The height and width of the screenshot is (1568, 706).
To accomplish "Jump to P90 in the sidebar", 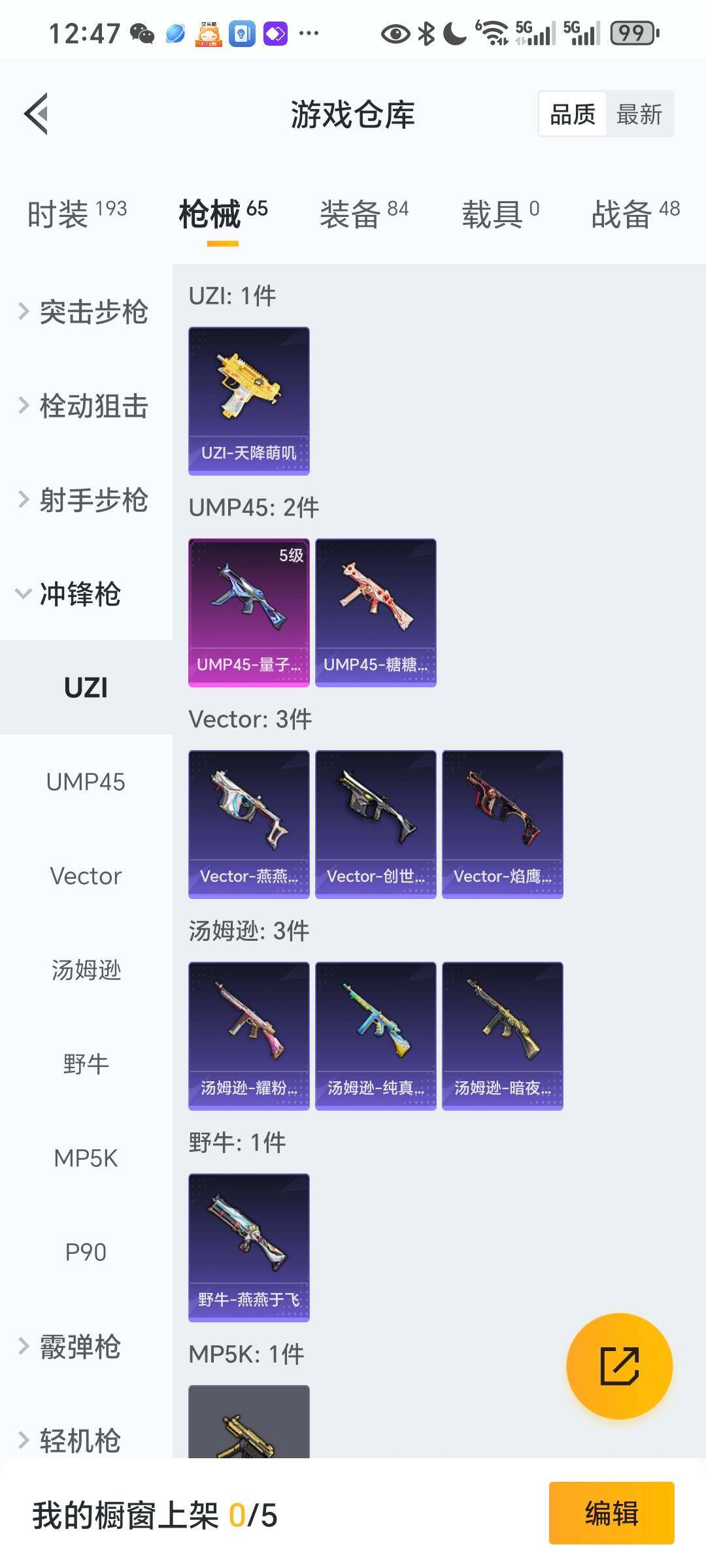I will point(86,1252).
